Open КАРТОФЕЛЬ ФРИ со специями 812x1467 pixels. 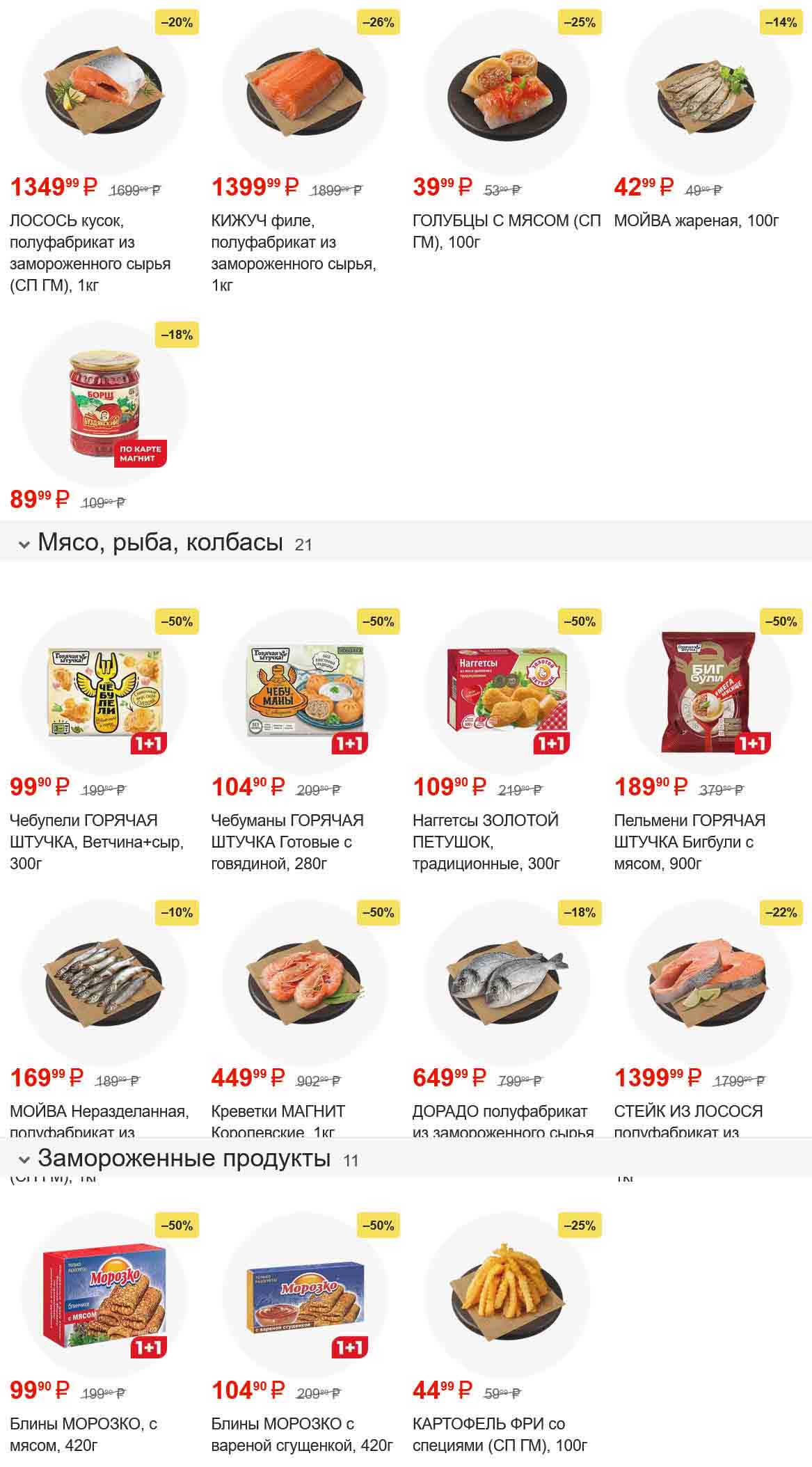(x=507, y=1296)
